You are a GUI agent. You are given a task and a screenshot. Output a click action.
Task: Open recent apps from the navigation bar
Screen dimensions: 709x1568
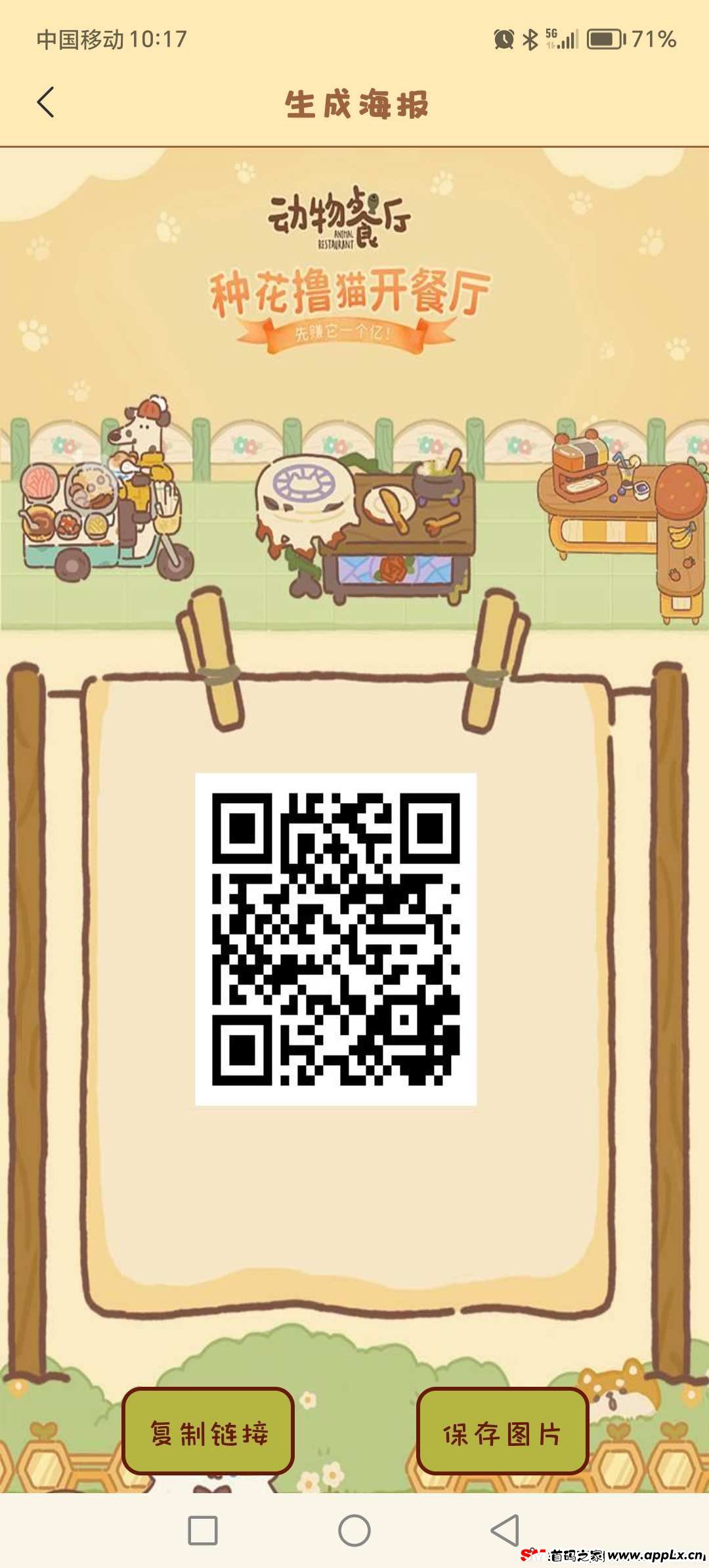tap(203, 1531)
